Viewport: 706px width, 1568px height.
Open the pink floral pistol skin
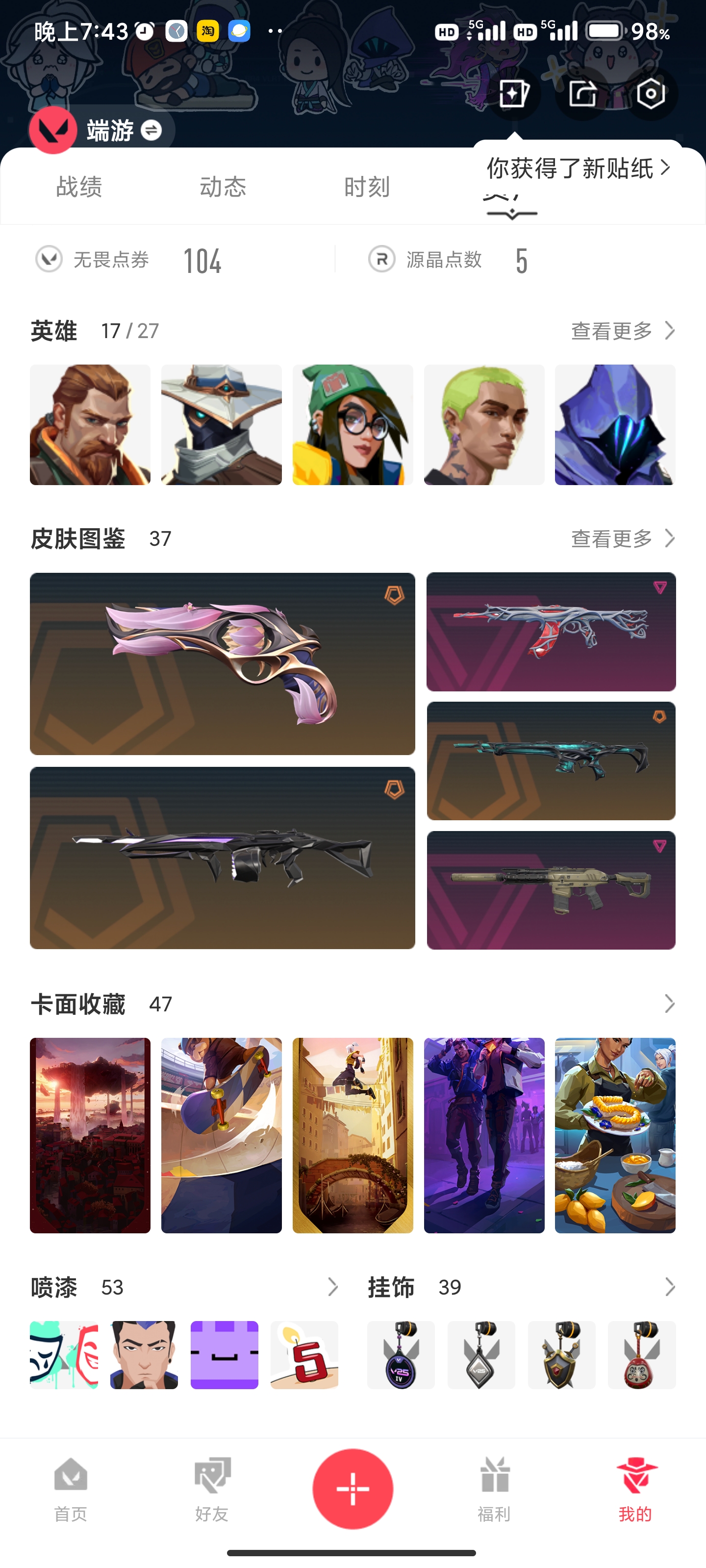pyautogui.click(x=222, y=663)
